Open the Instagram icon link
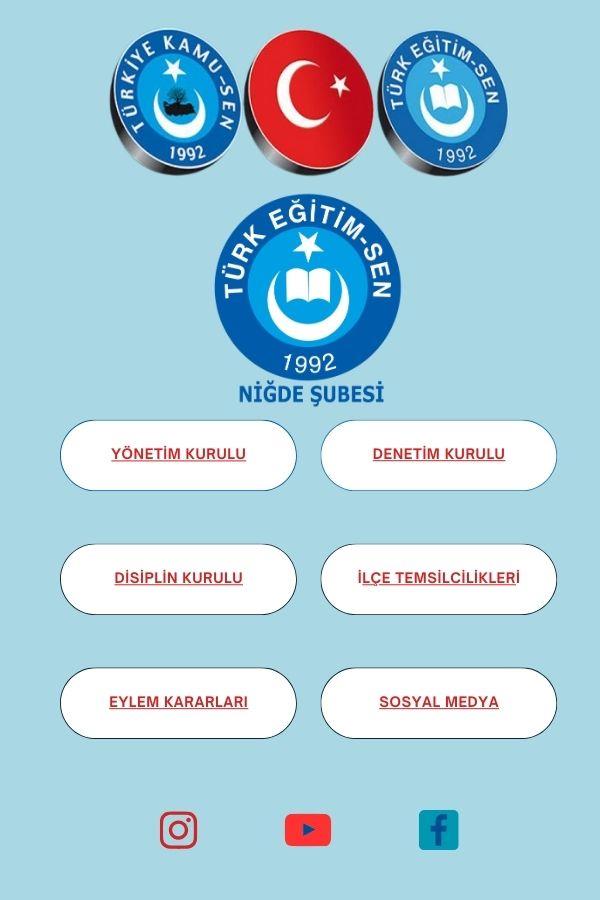Image resolution: width=600 pixels, height=900 pixels. 178,830
